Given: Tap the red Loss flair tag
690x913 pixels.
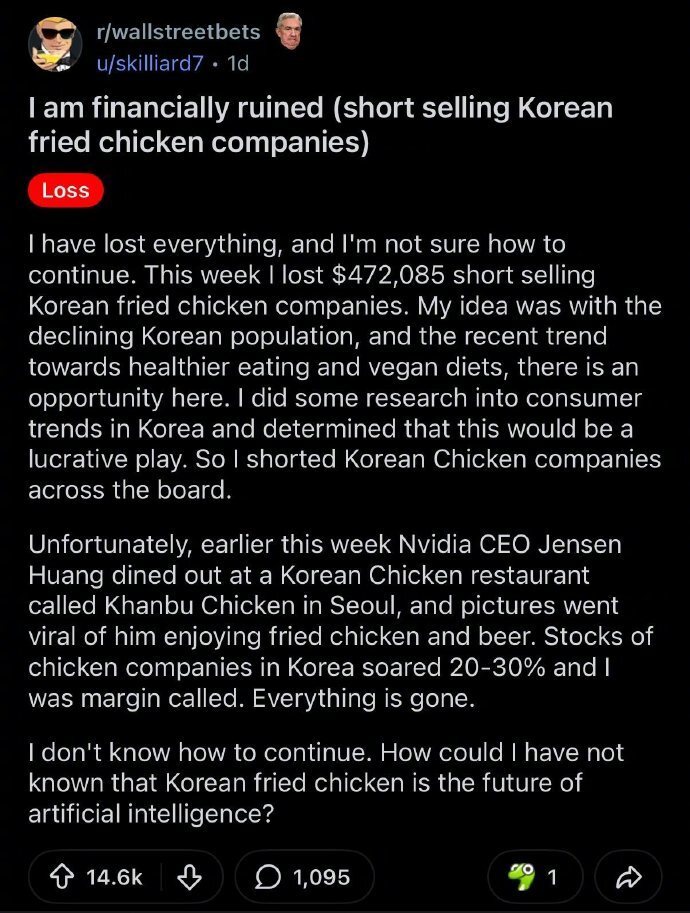Looking at the screenshot, I should 66,190.
